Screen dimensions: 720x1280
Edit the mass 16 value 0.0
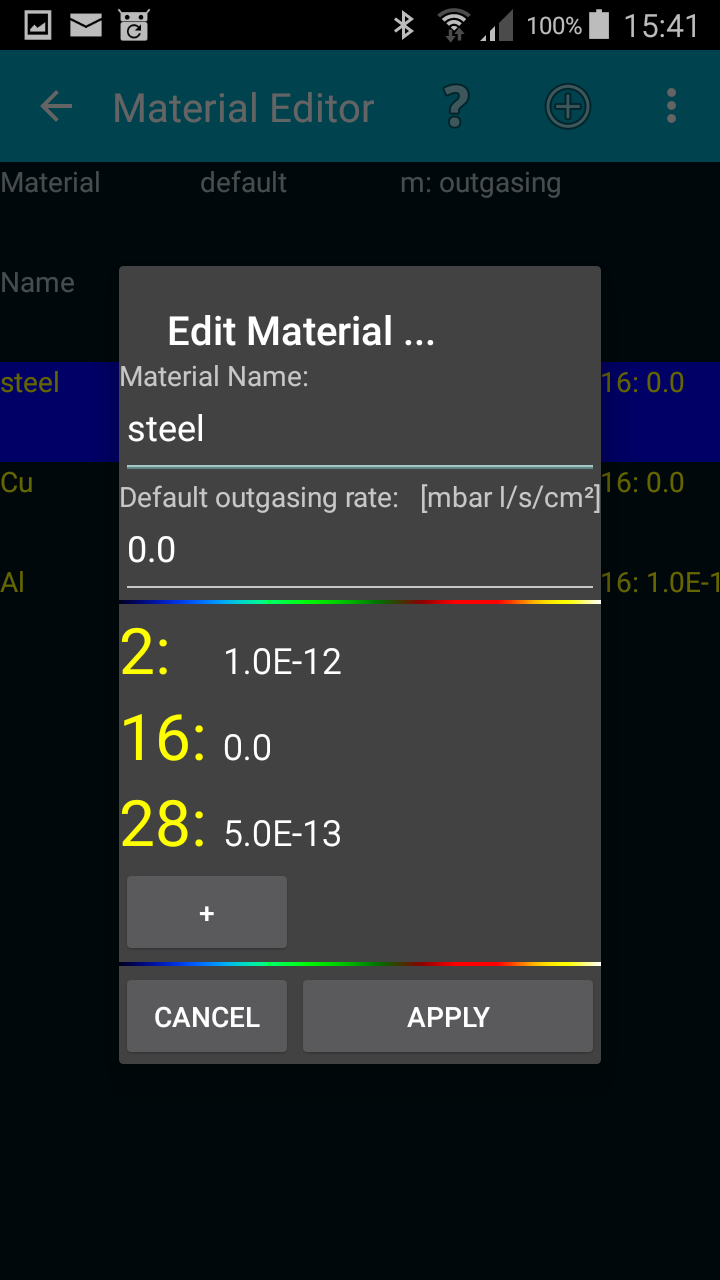[248, 748]
